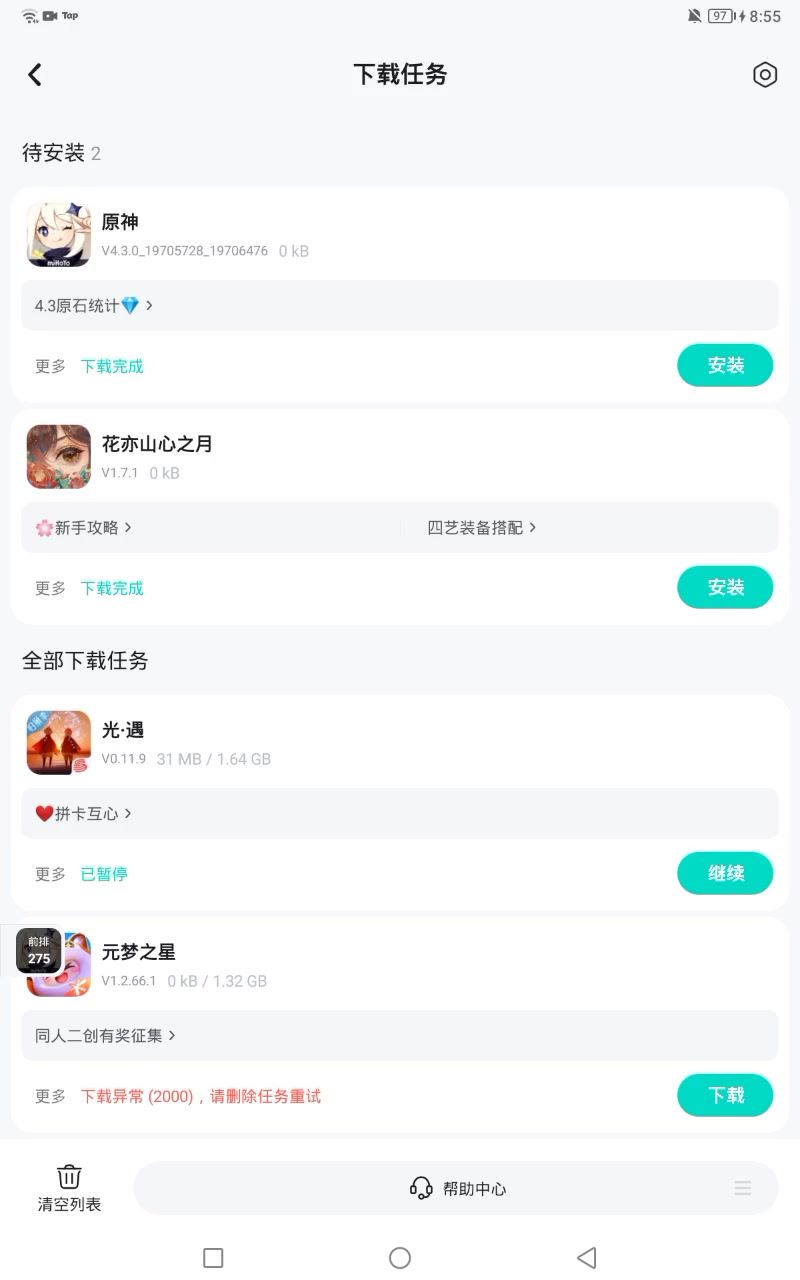Open the 前排 275 floating badge

coord(39,951)
